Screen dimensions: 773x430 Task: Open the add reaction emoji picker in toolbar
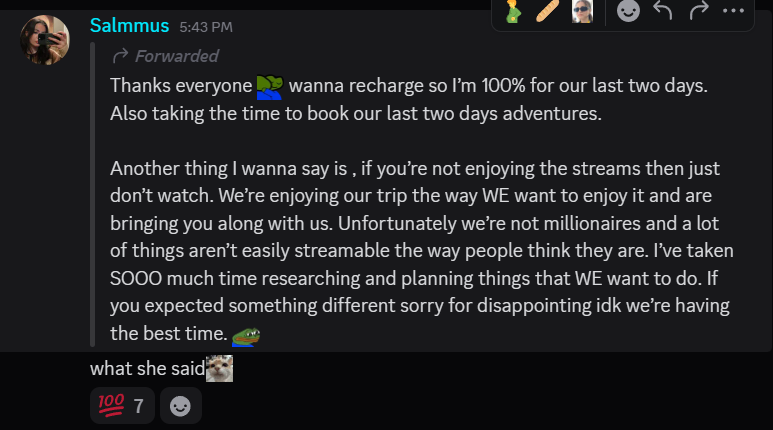click(x=628, y=12)
